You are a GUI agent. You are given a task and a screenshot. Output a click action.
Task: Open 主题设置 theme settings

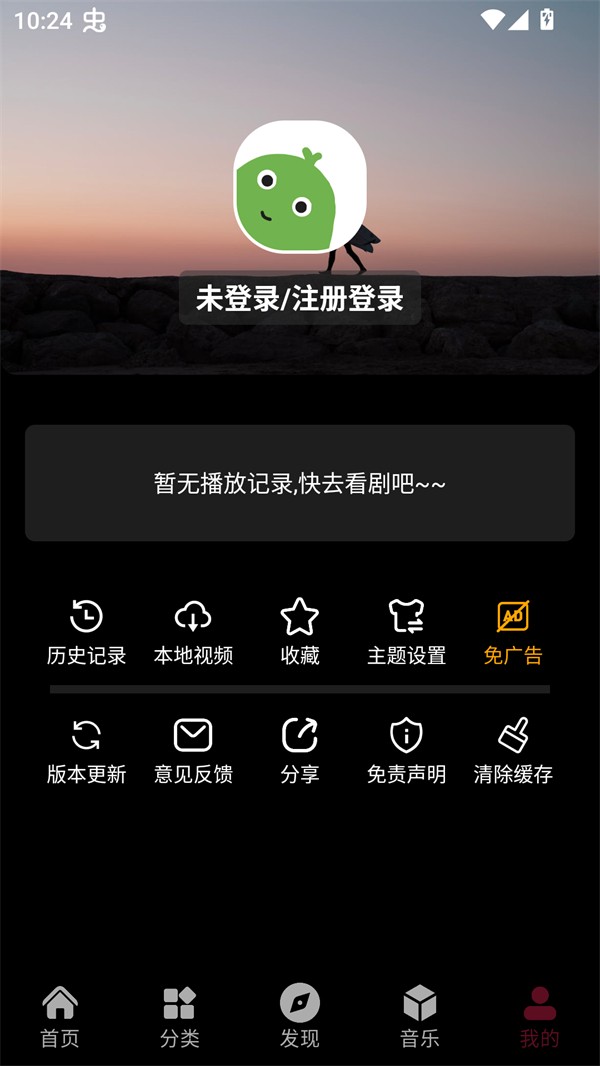(x=406, y=632)
